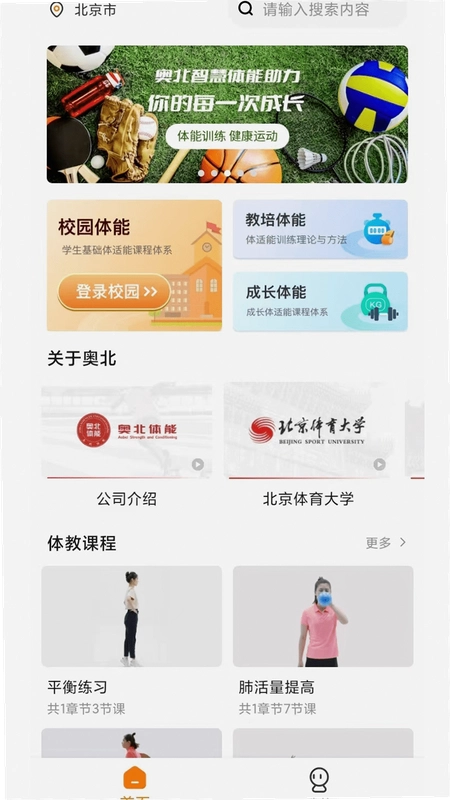
Task: Open the 奥北智慧体能 promotional banner
Action: click(227, 114)
